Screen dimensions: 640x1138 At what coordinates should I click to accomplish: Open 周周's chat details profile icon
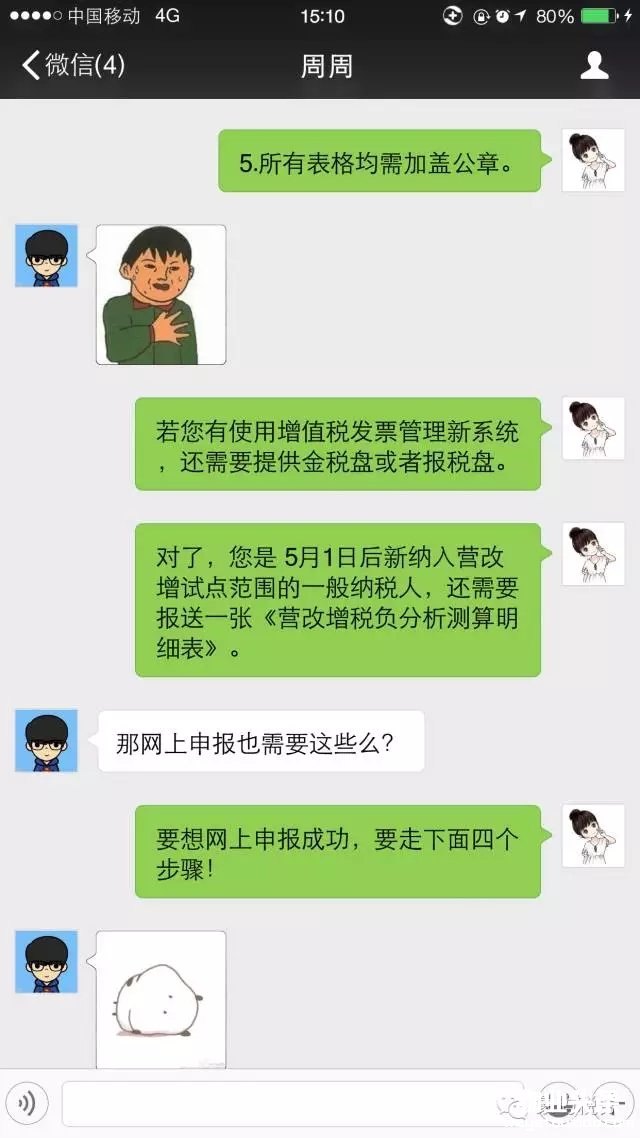point(595,67)
